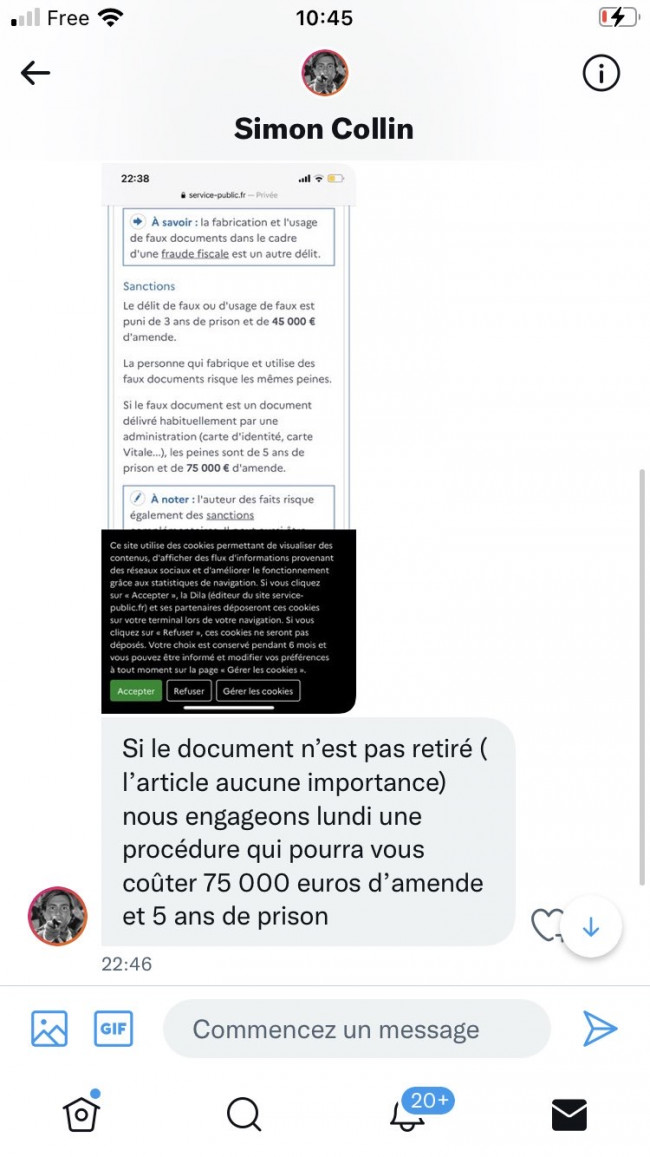Switch to the Search tab

tap(243, 1114)
